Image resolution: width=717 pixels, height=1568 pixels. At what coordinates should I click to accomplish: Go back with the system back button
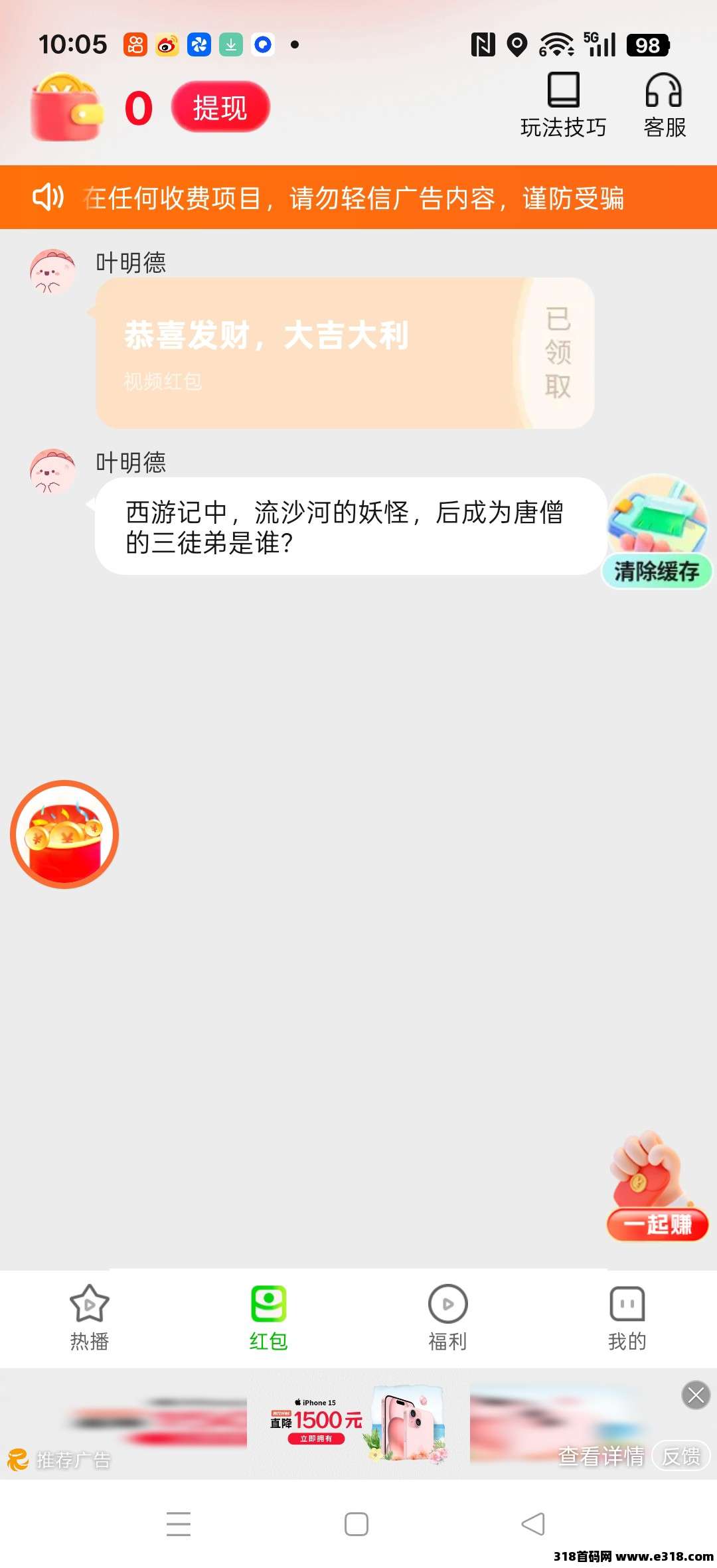point(533,1524)
